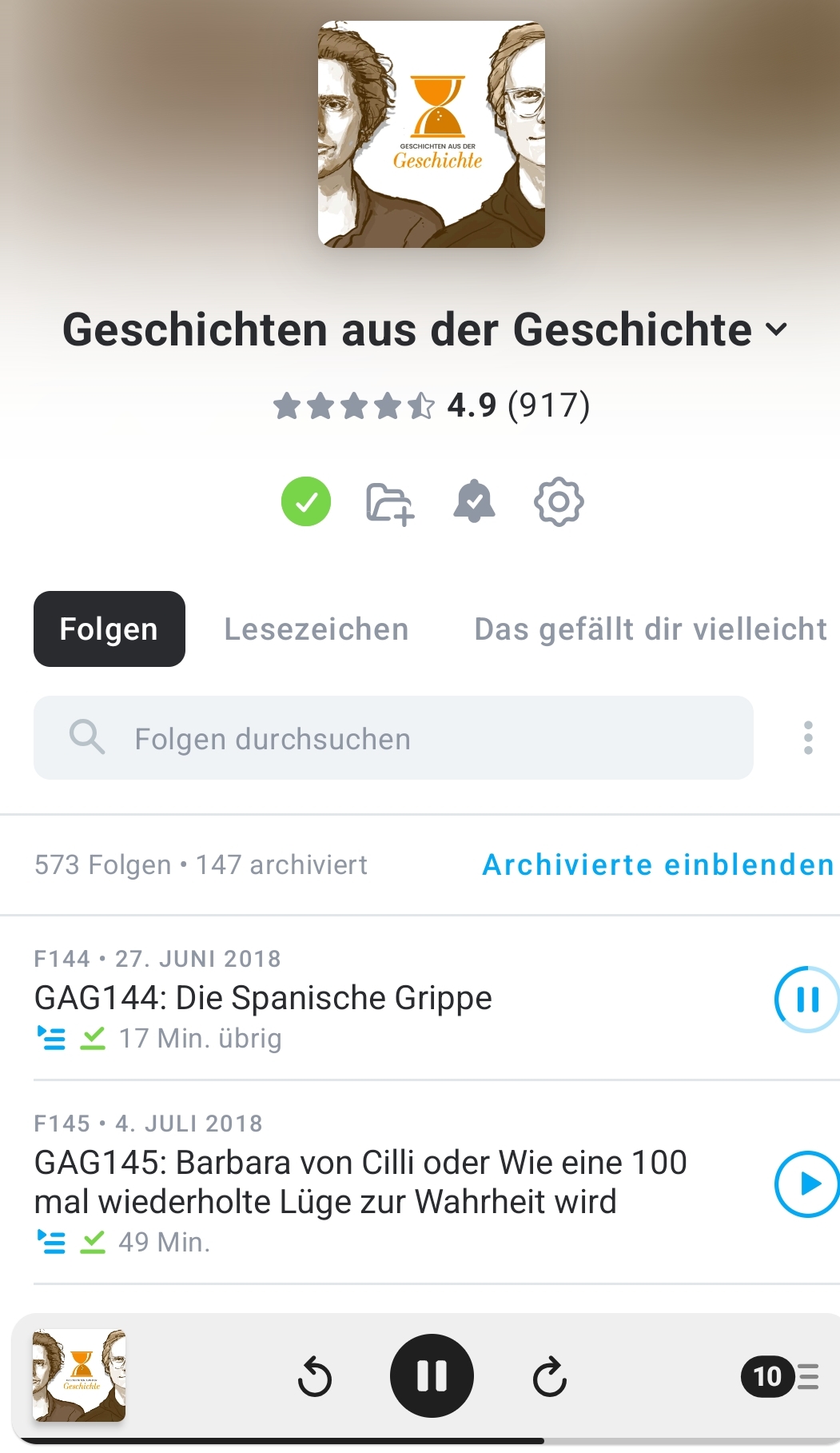Open the Das gefällt dir vielleicht tab
Screen dimensions: 840x1453
click(x=650, y=629)
